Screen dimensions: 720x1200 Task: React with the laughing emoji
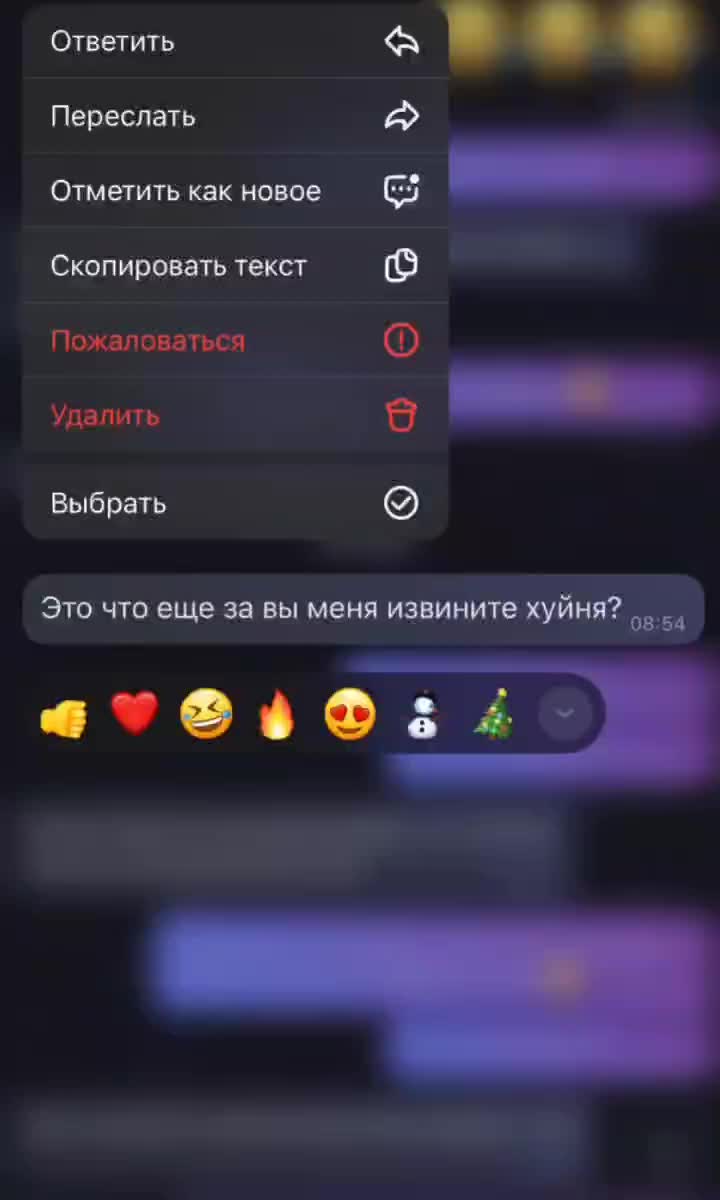(x=206, y=715)
